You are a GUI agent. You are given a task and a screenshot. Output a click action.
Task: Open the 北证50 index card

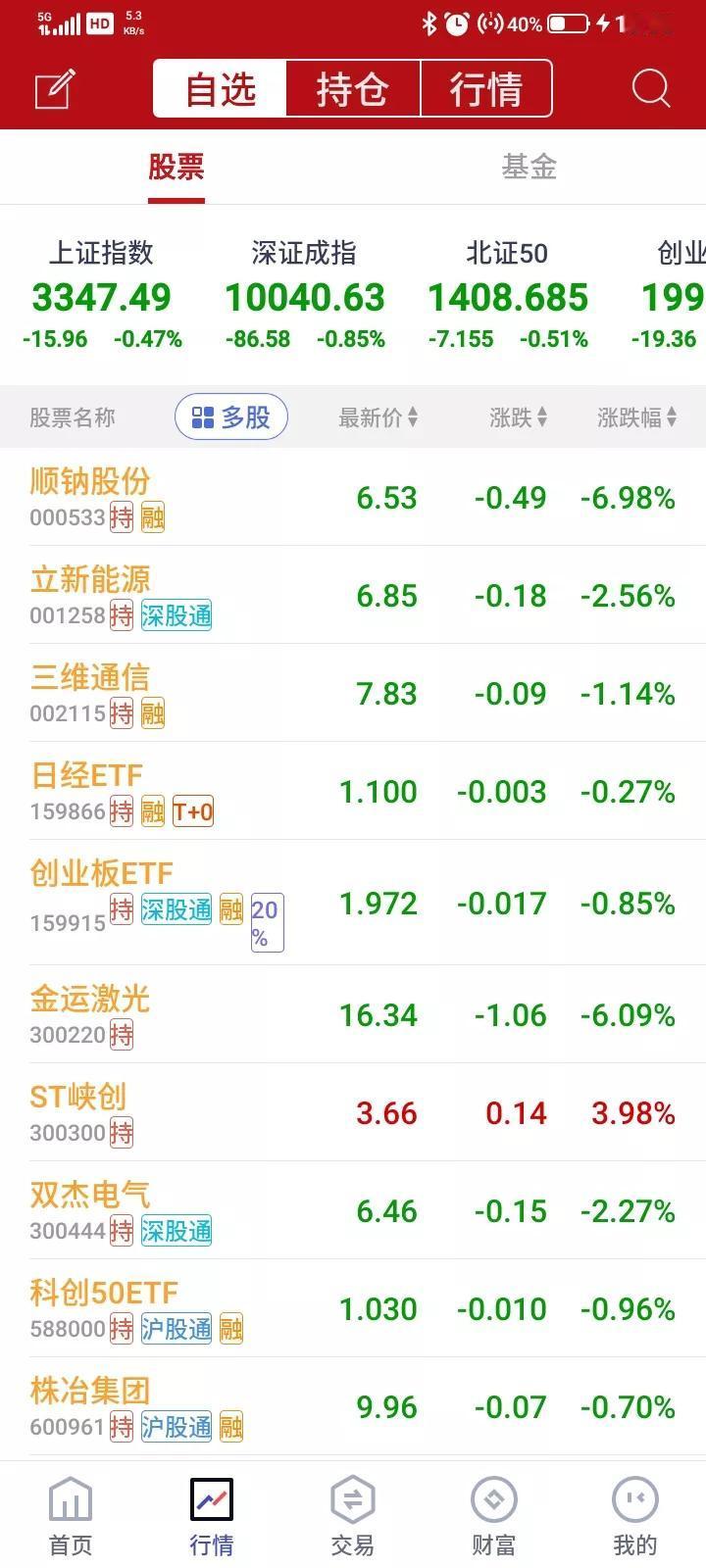(507, 296)
